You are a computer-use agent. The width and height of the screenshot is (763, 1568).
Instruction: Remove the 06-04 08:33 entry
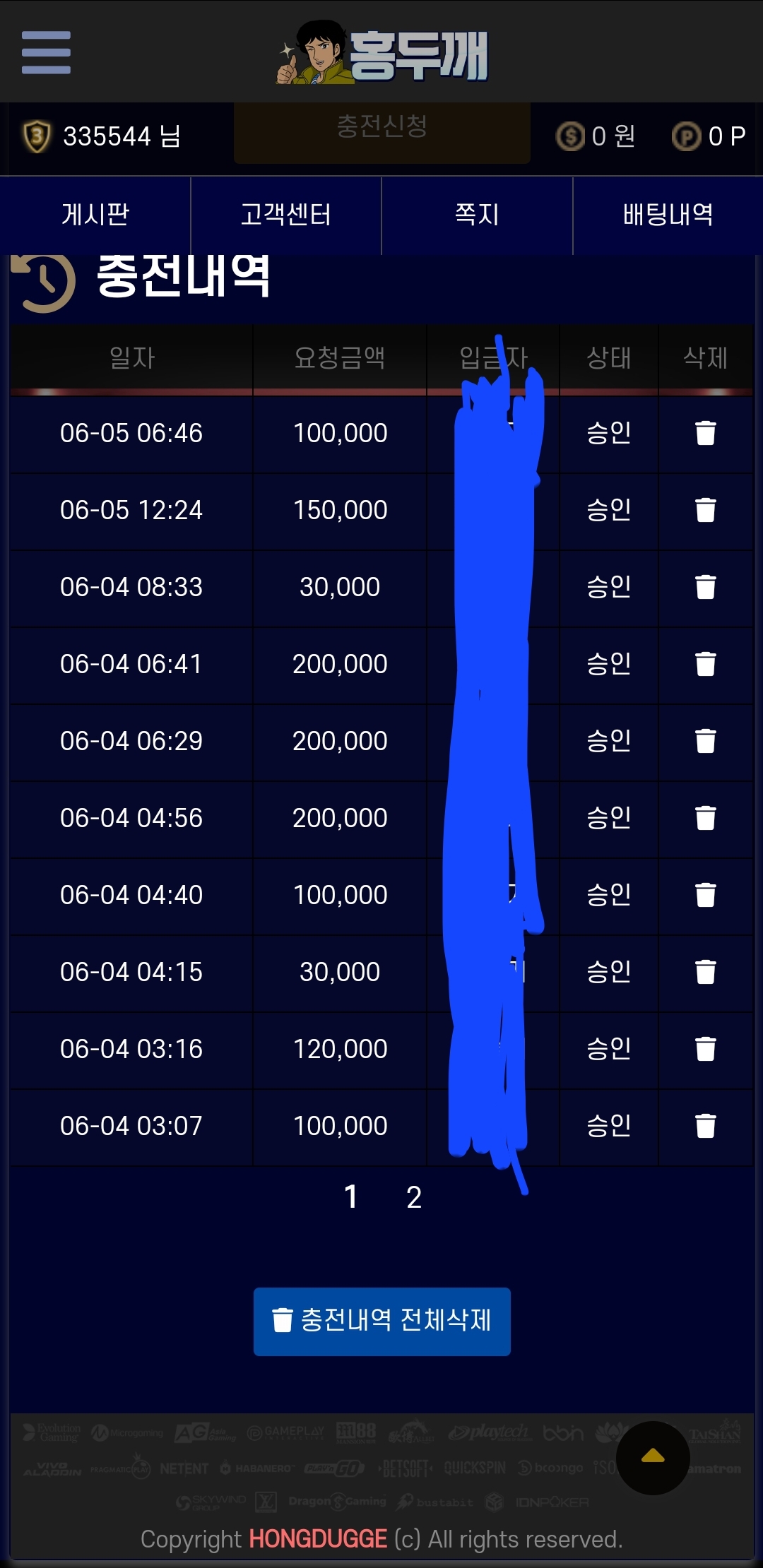click(706, 587)
